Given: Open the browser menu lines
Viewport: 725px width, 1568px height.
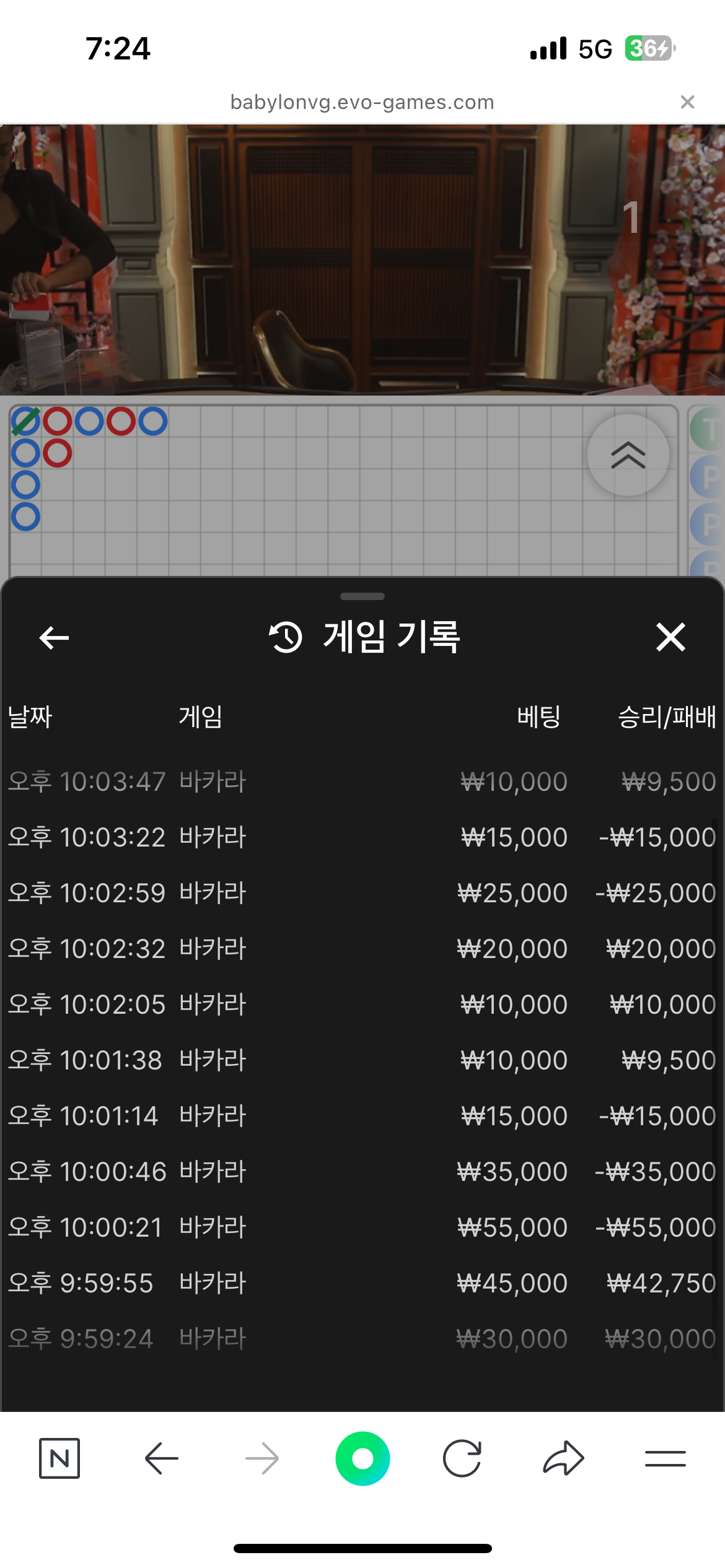Looking at the screenshot, I should (665, 1458).
